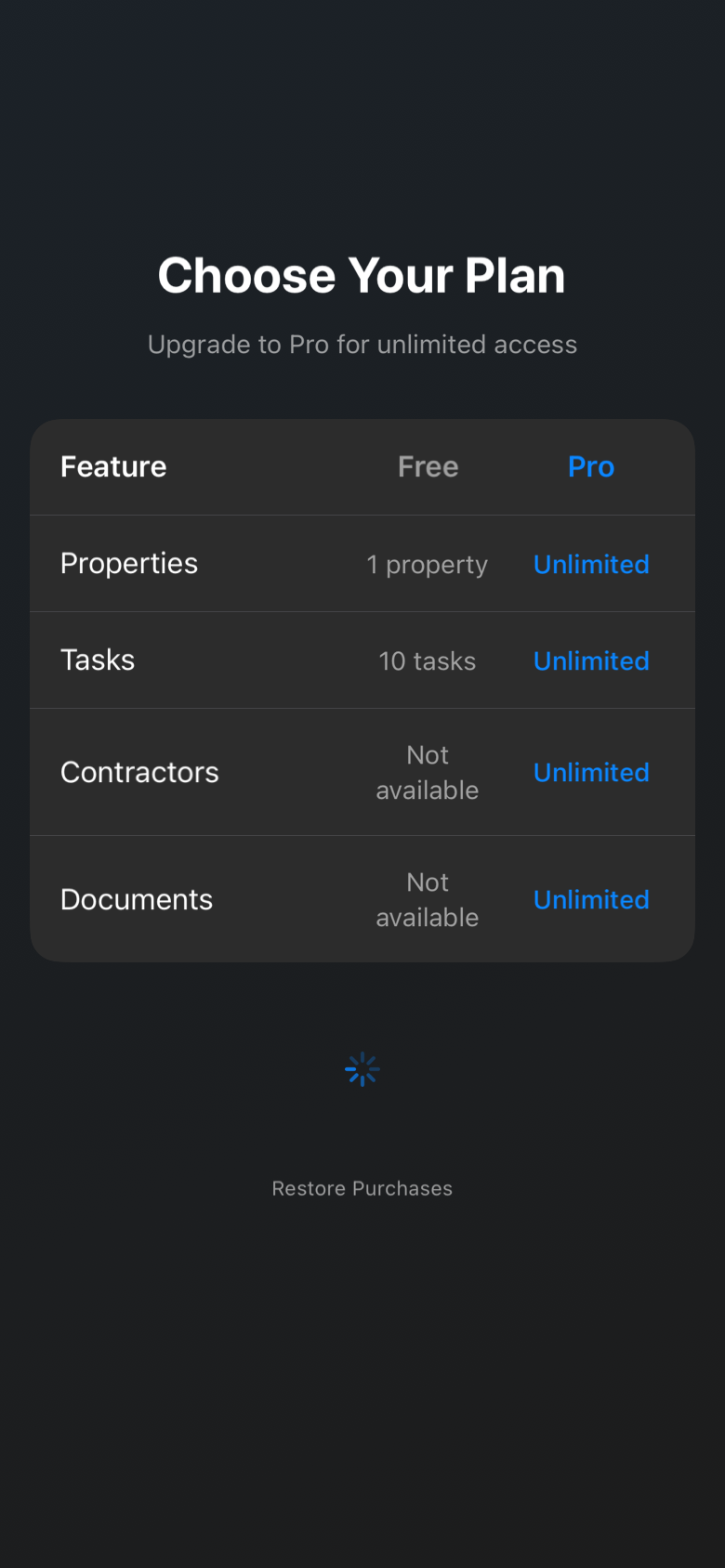Click the 10 tasks cell
Image resolution: width=725 pixels, height=1568 pixels.
pyautogui.click(x=428, y=660)
